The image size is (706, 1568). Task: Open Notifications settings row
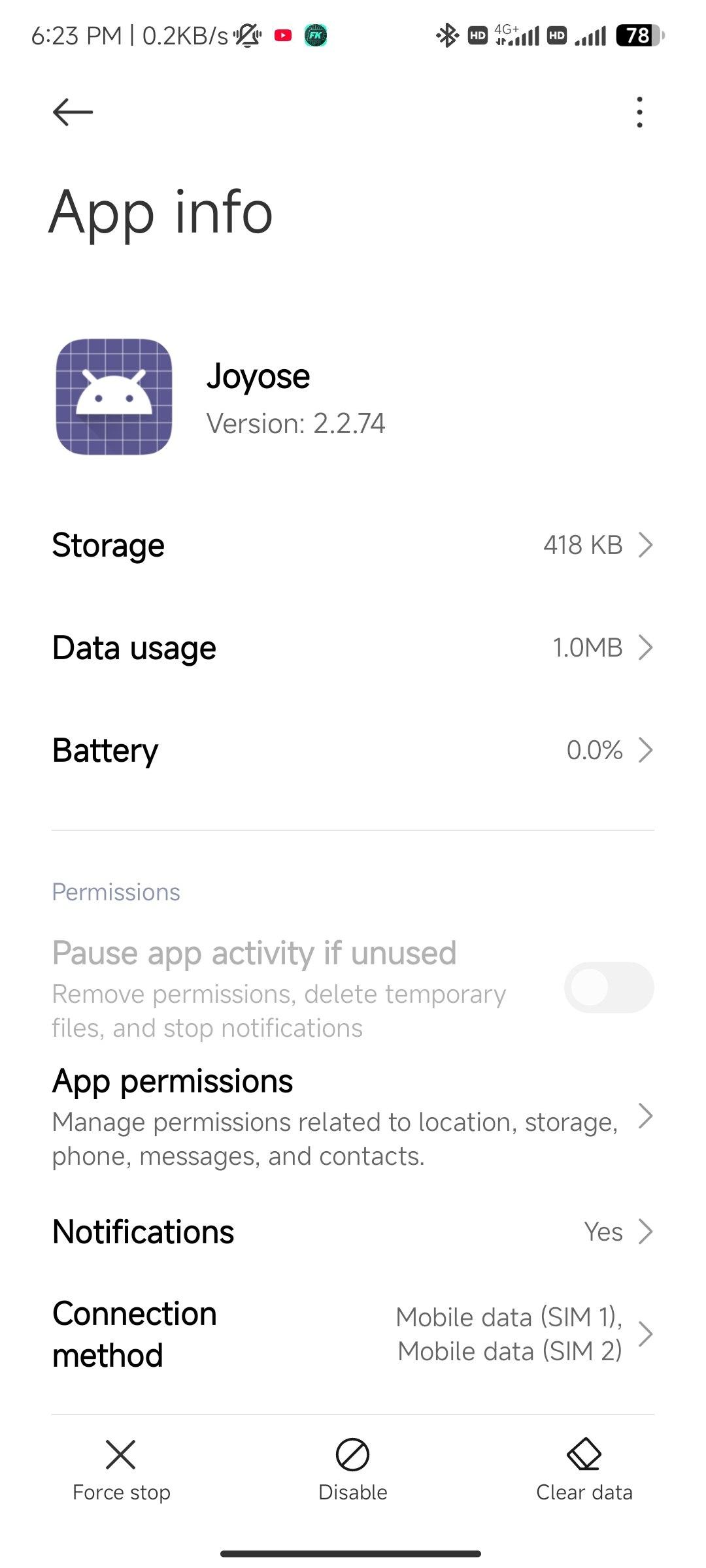tap(353, 1232)
